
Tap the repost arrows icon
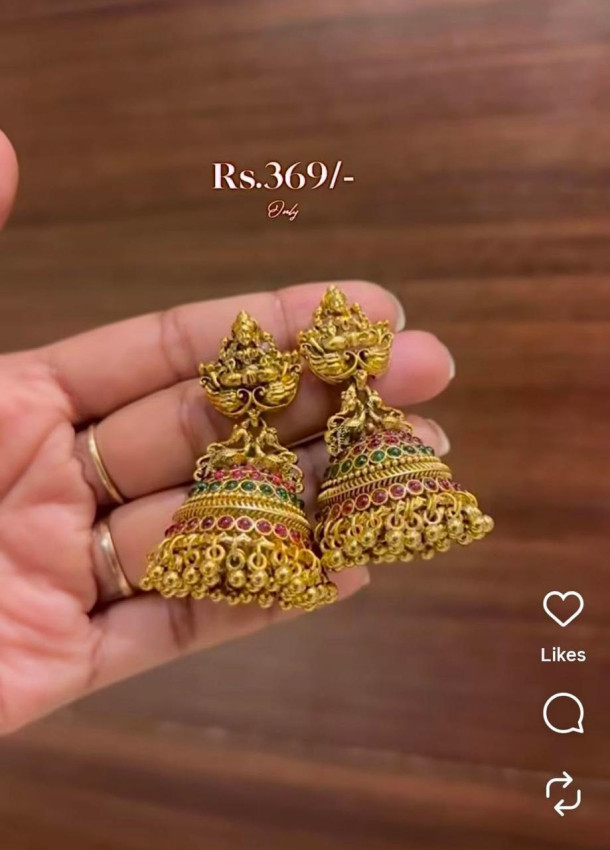(x=563, y=792)
